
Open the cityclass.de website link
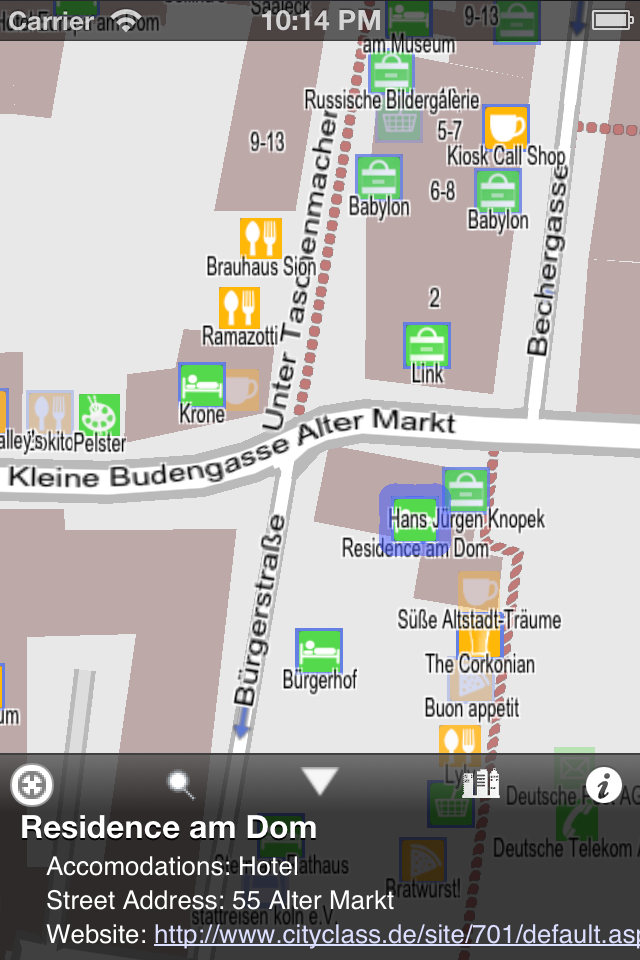(396, 935)
